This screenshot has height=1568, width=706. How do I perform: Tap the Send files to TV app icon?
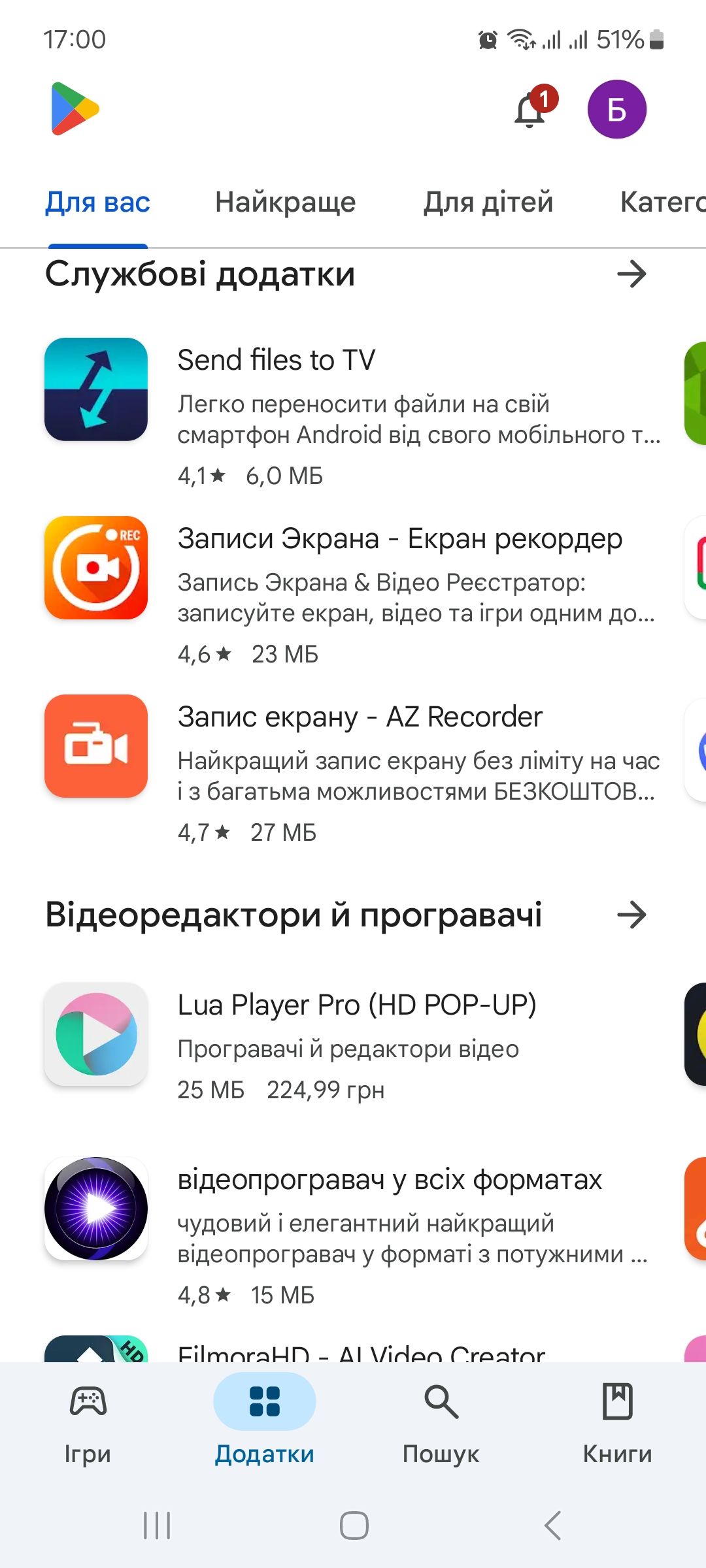(x=95, y=389)
